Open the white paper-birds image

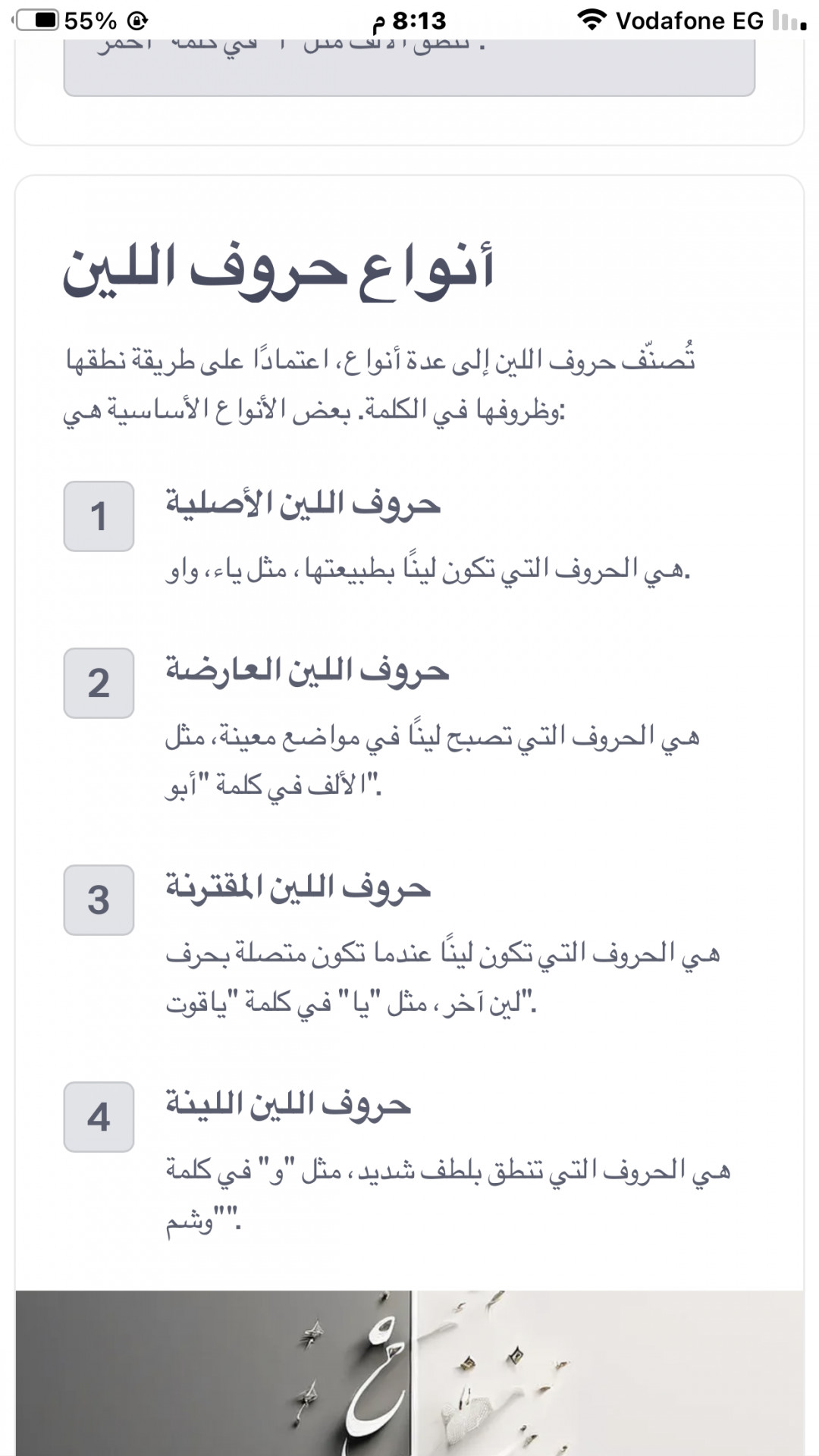[x=610, y=1373]
